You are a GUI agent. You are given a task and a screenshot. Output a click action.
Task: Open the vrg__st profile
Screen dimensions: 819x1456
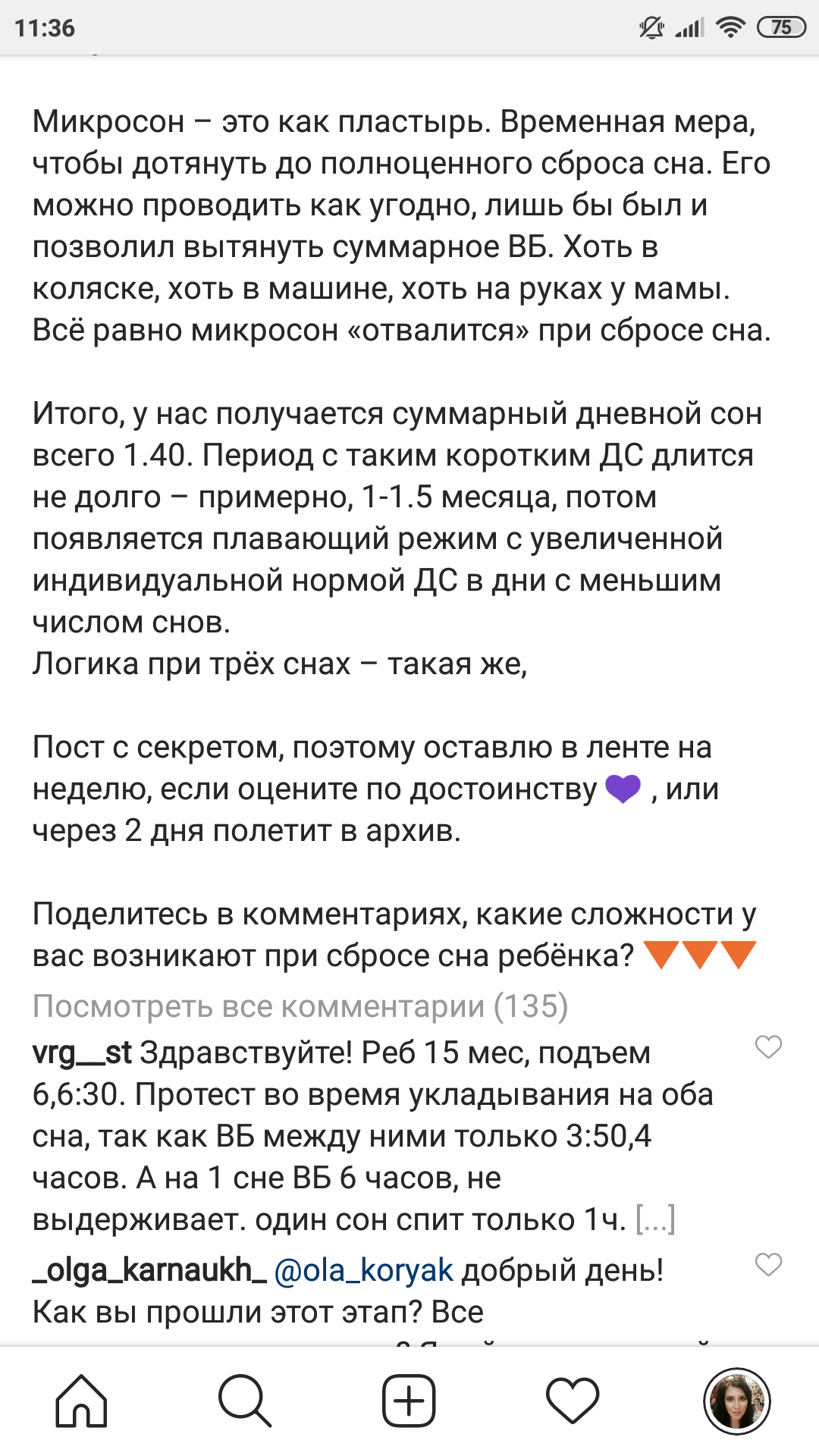[x=82, y=1053]
